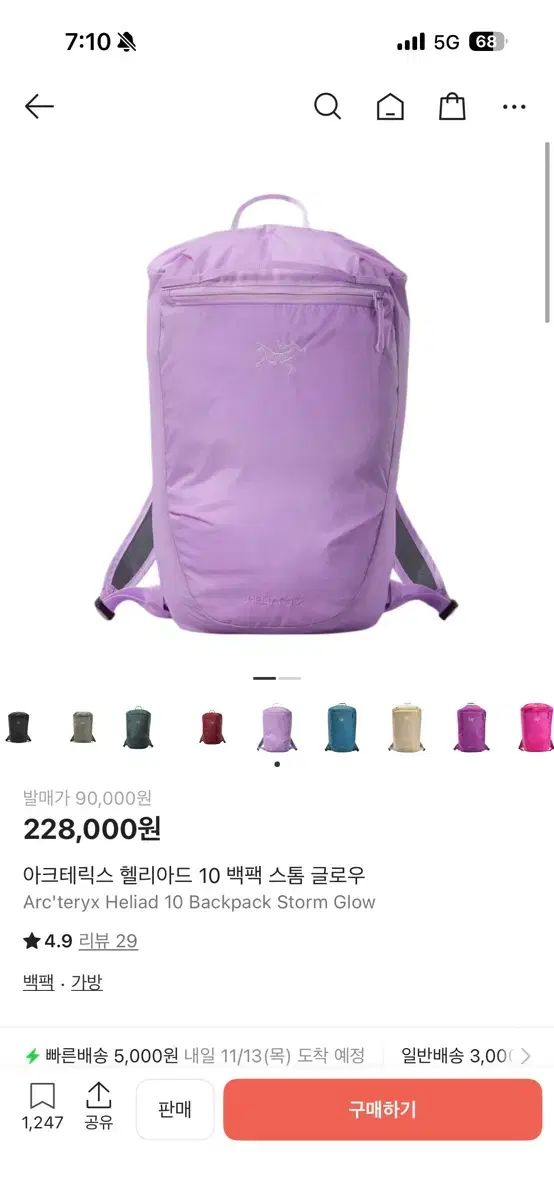
Task: Select the dark green backpack thumbnail
Action: [x=138, y=727]
